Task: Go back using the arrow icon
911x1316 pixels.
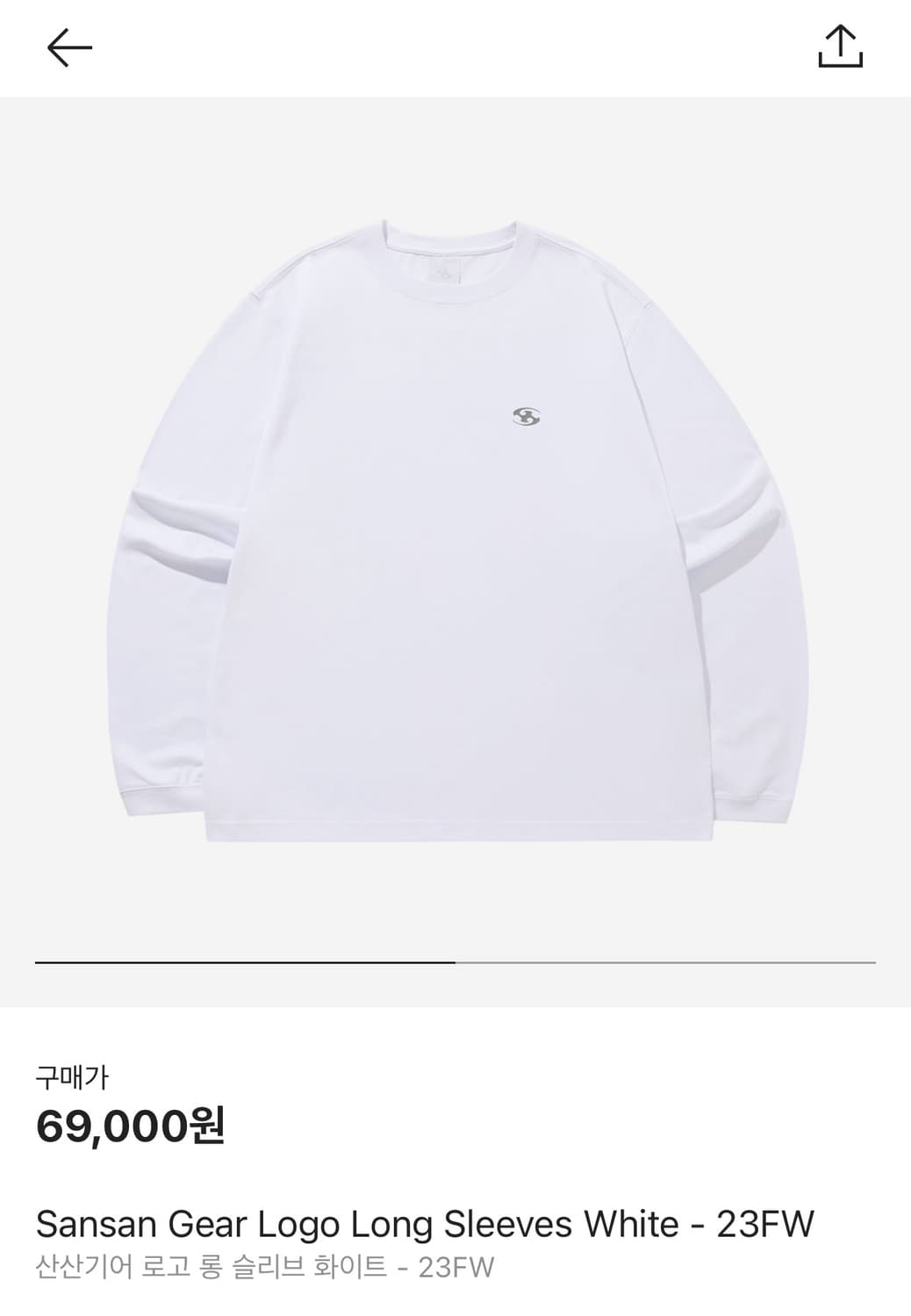Action: [69, 47]
